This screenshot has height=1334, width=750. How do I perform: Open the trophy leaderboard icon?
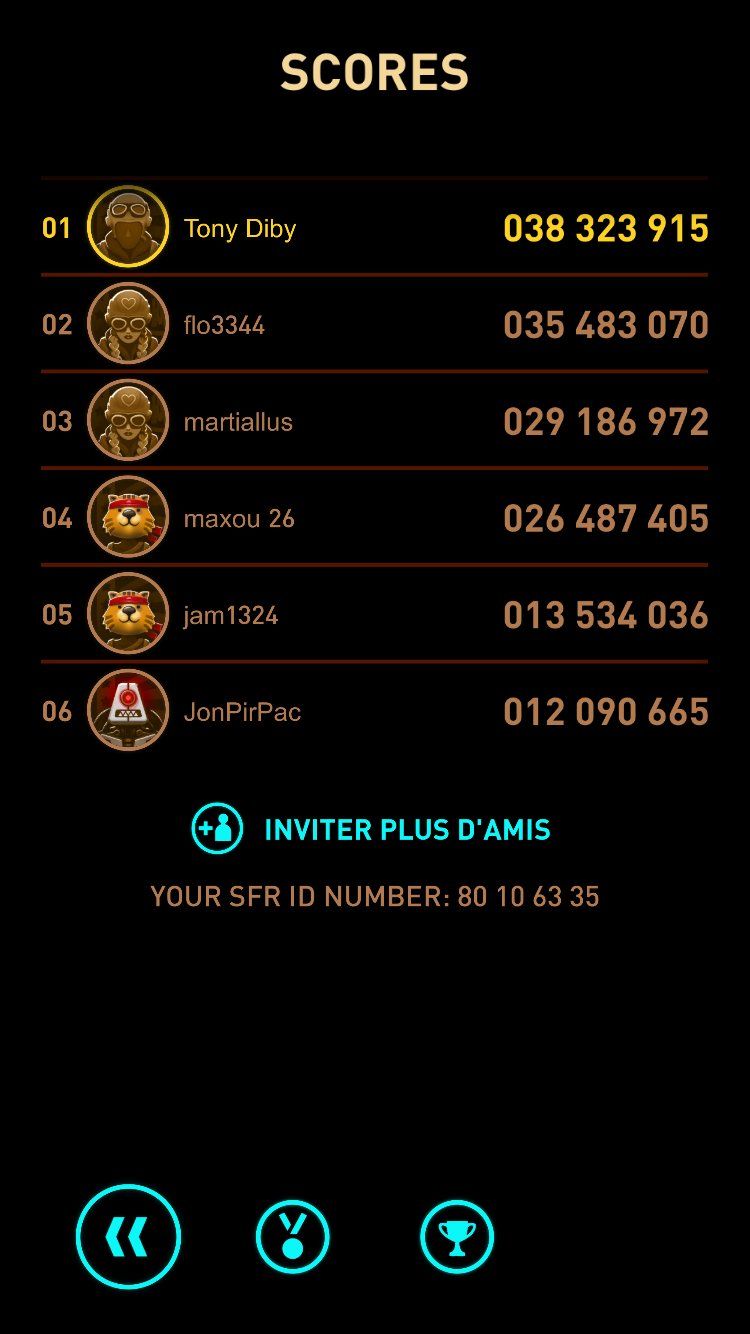457,1237
